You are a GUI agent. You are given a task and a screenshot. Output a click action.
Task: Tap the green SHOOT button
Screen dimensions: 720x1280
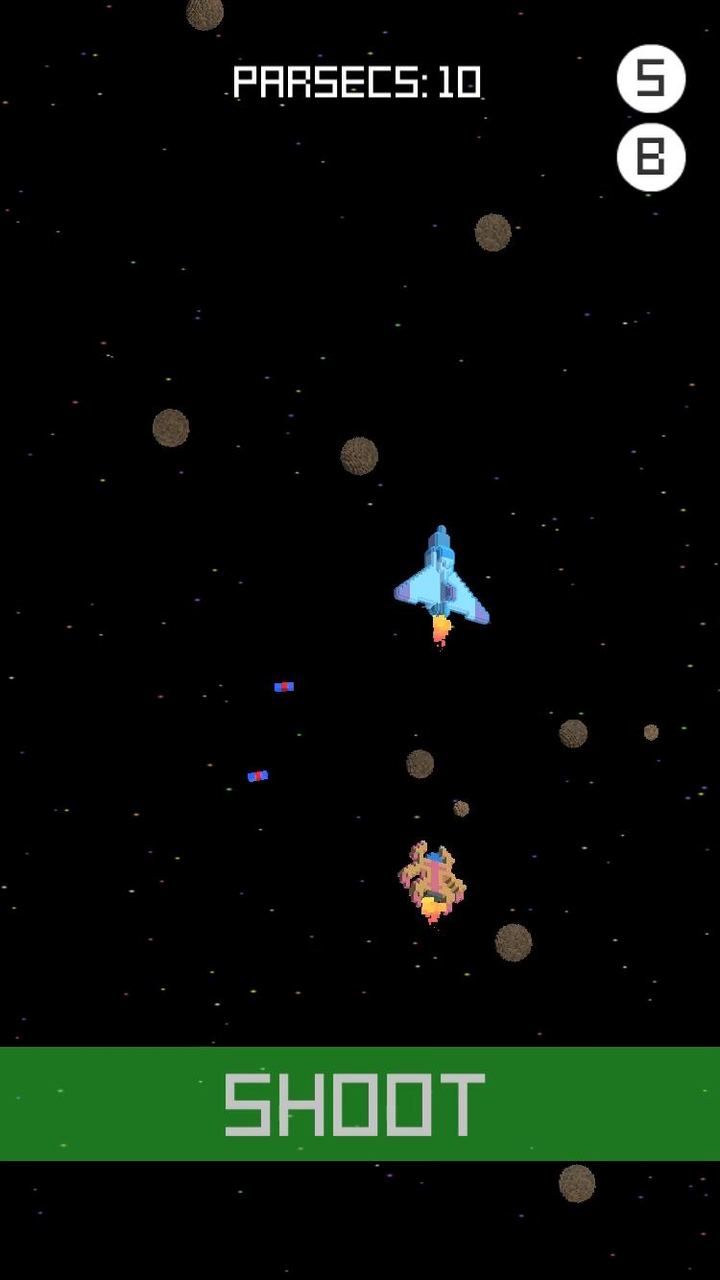(x=360, y=1103)
